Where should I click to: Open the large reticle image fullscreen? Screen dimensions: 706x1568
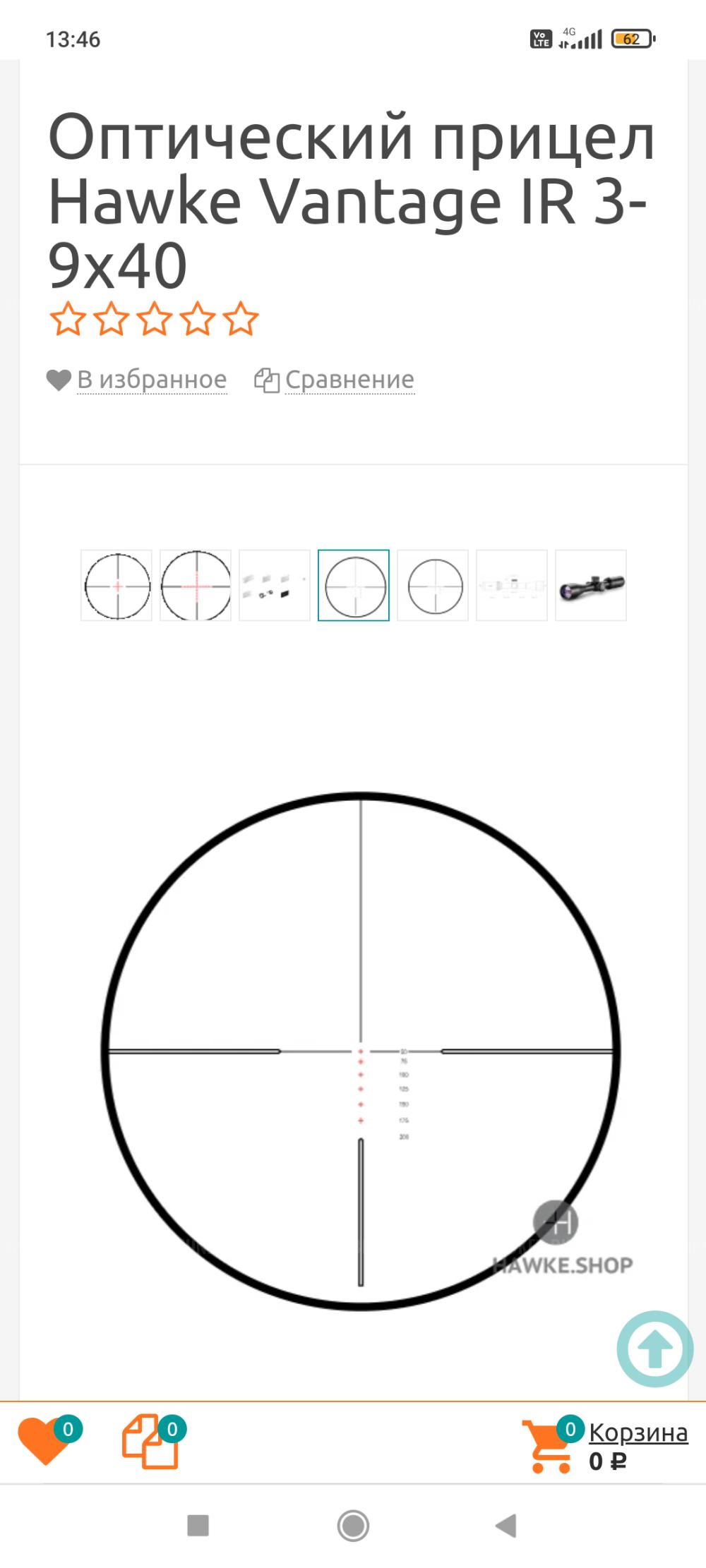point(361,1051)
